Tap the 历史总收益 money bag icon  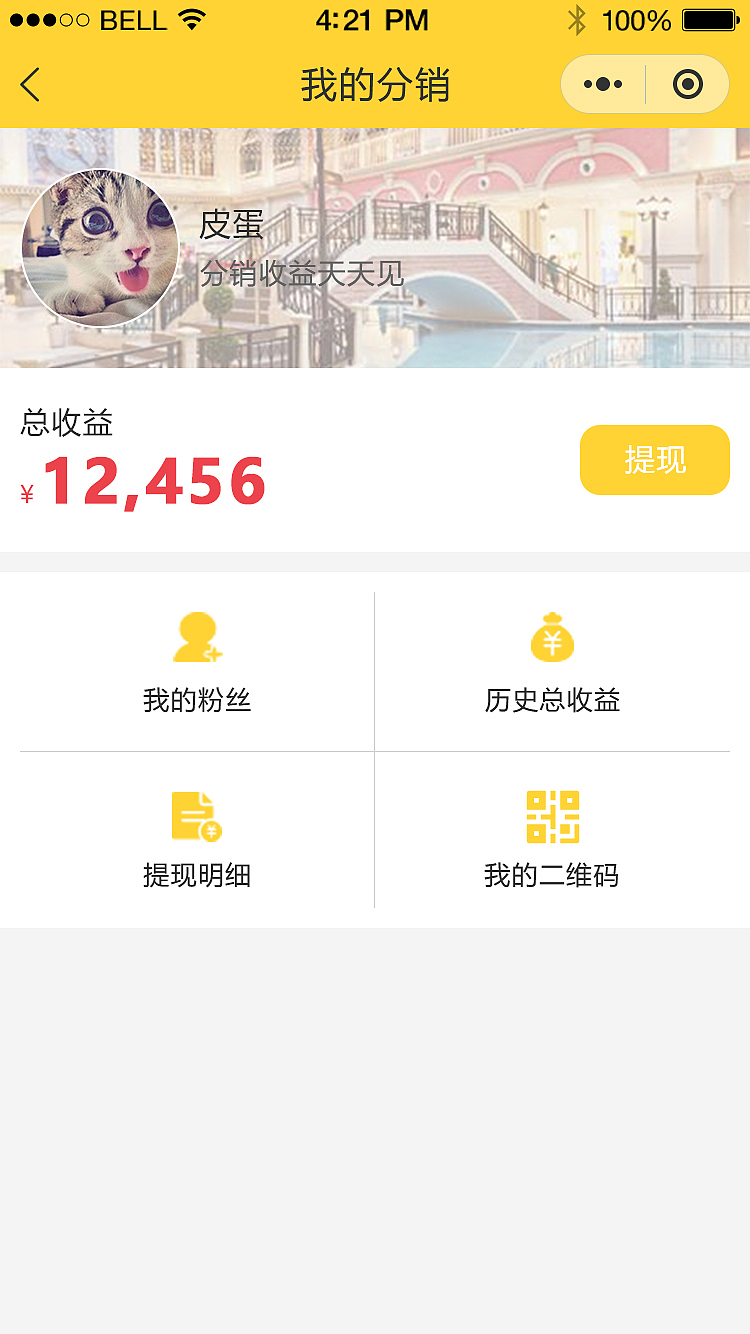pos(551,636)
